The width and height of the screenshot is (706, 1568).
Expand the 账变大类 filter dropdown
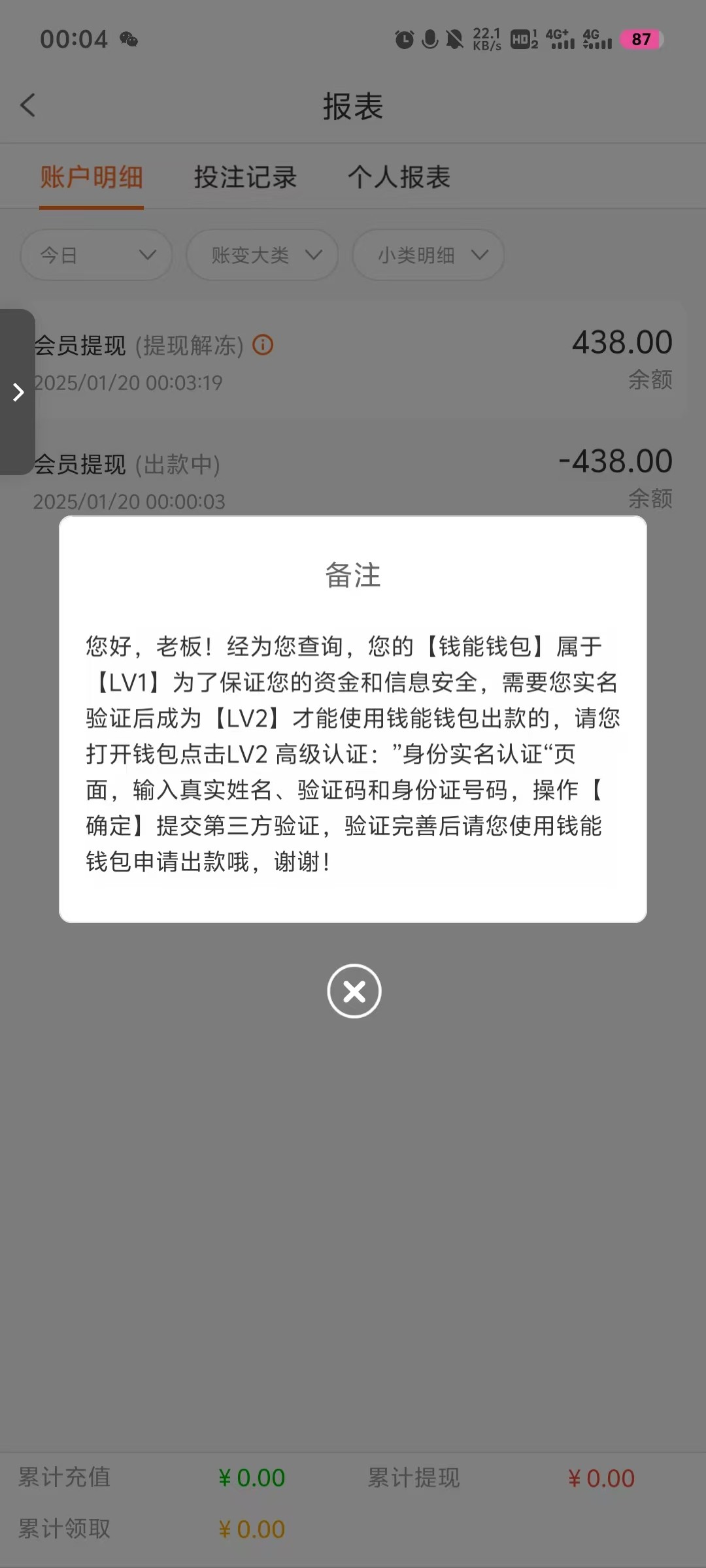(262, 255)
